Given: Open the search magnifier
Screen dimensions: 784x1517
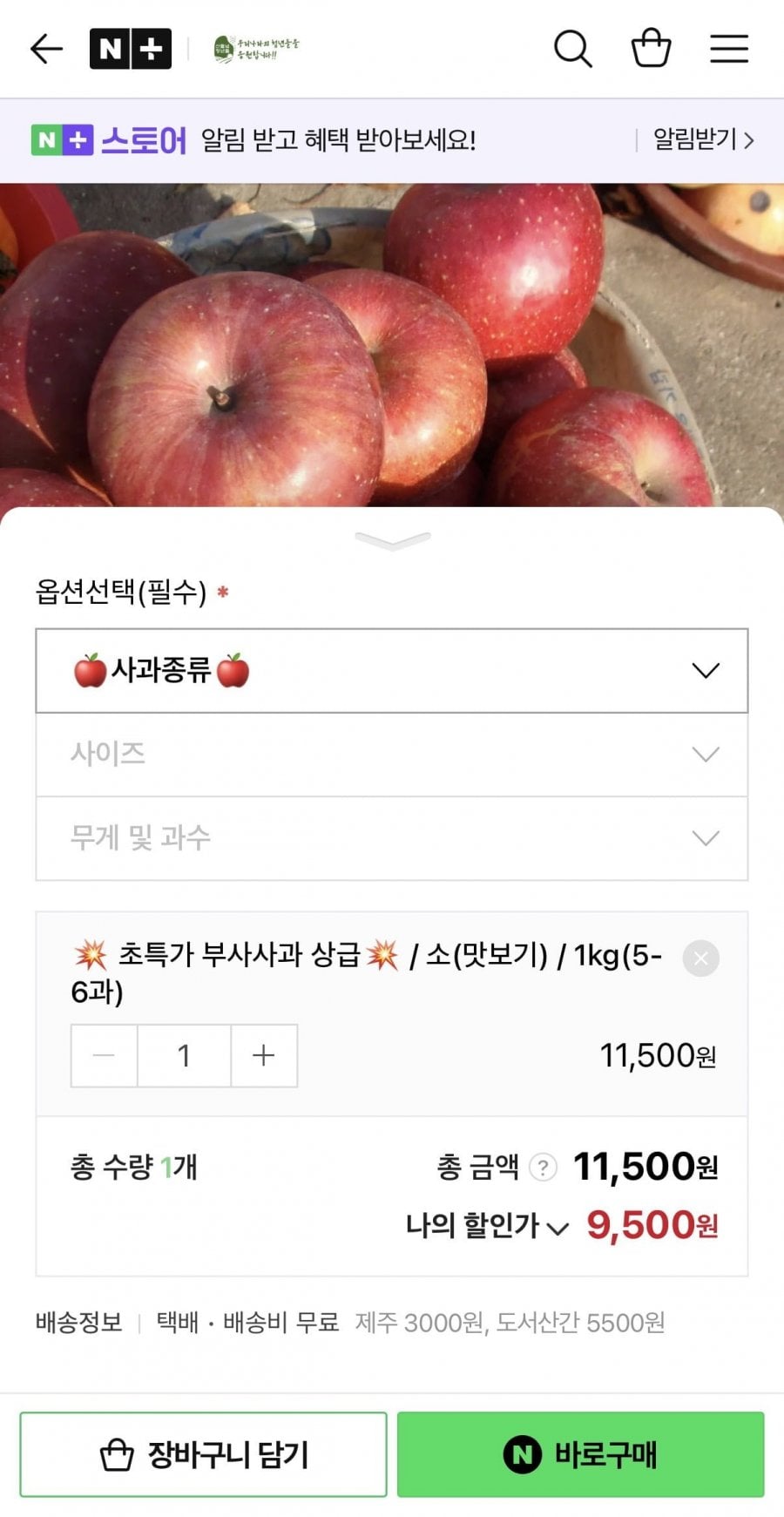Looking at the screenshot, I should coord(572,49).
